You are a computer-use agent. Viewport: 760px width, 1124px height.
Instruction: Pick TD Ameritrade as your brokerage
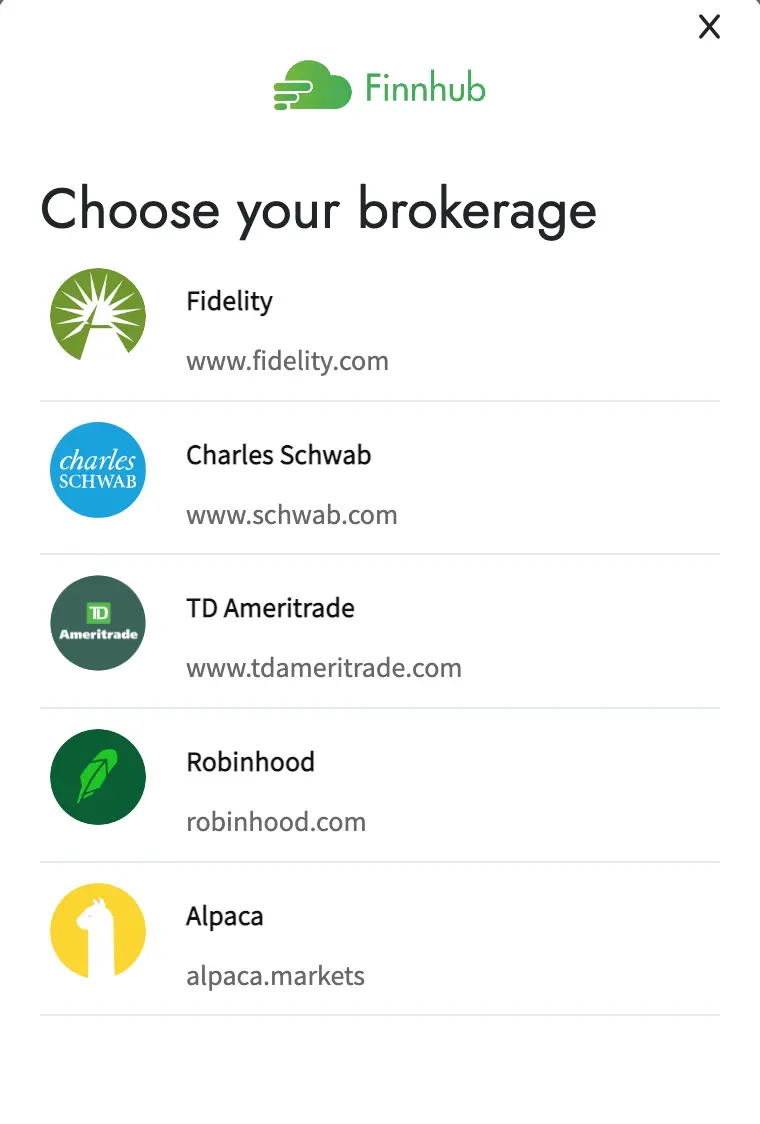coord(270,608)
